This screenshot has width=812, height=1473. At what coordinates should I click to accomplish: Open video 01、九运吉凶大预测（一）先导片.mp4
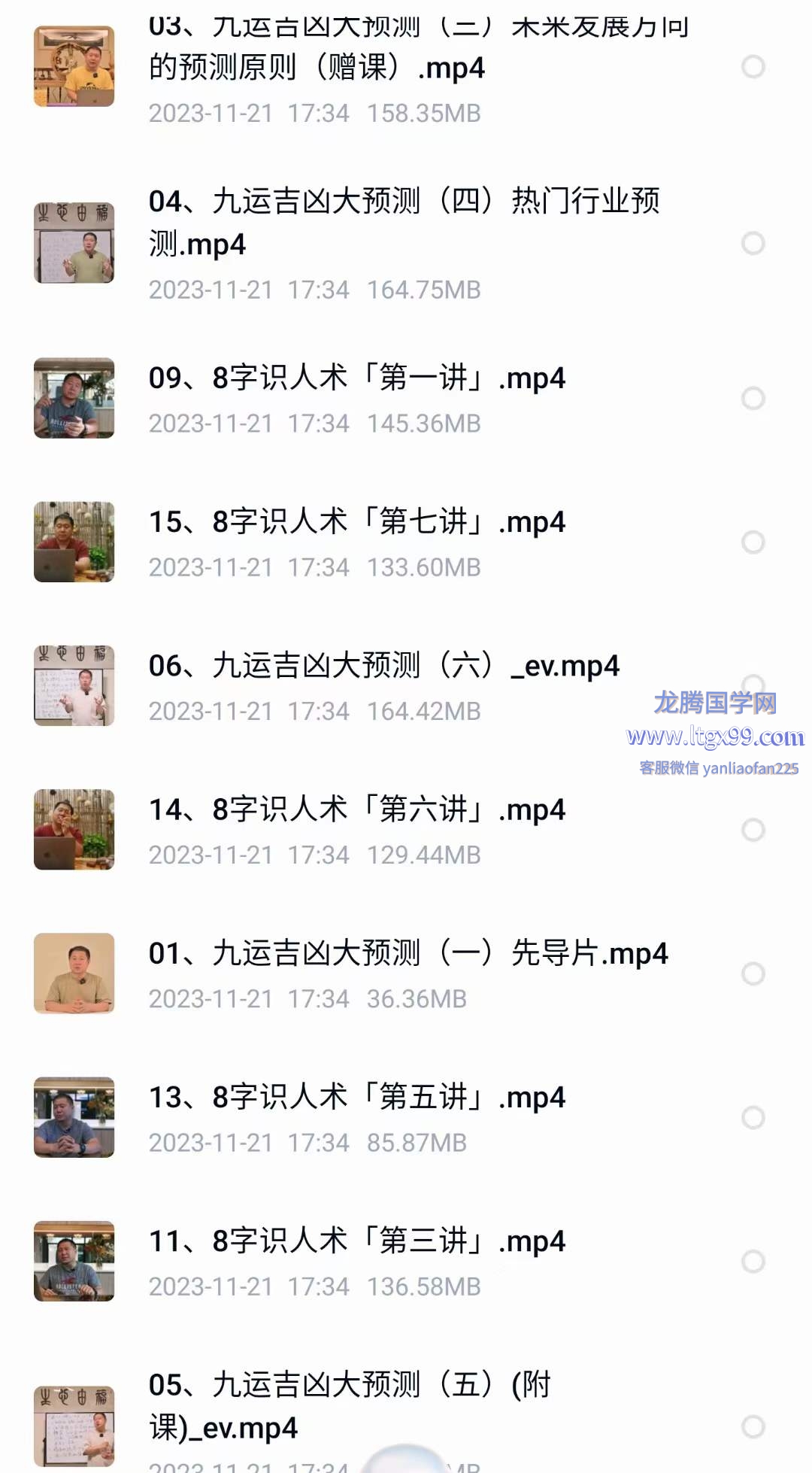coord(408,953)
